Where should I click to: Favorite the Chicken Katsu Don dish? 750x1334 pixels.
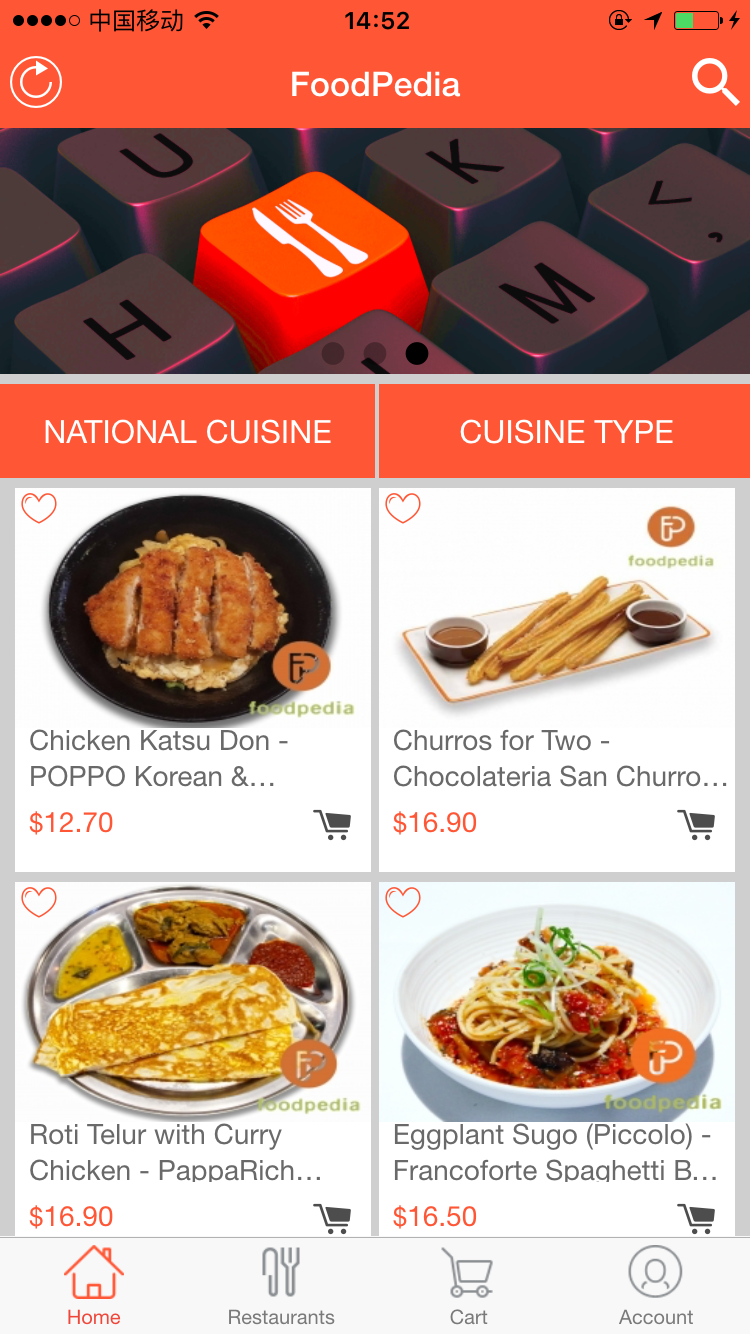pyautogui.click(x=40, y=508)
